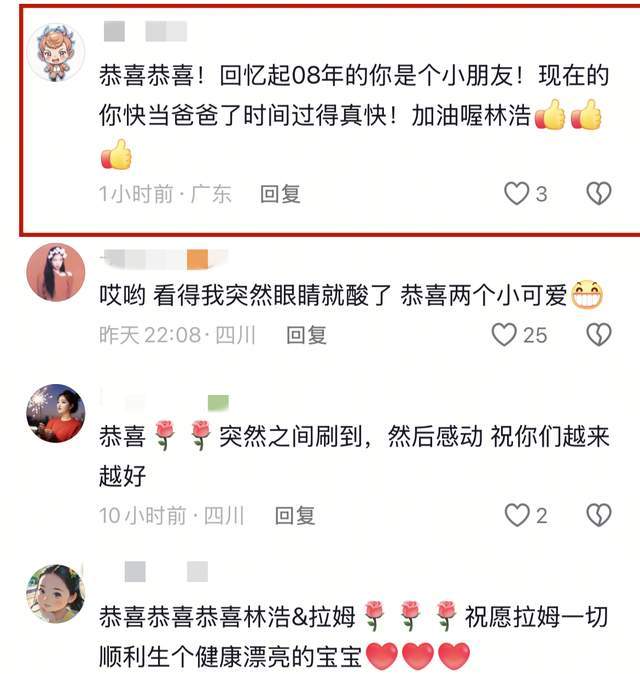Screen dimensions: 640x674
Task: Dislike the comment posted 1小时前 from 广东
Action: click(x=598, y=194)
